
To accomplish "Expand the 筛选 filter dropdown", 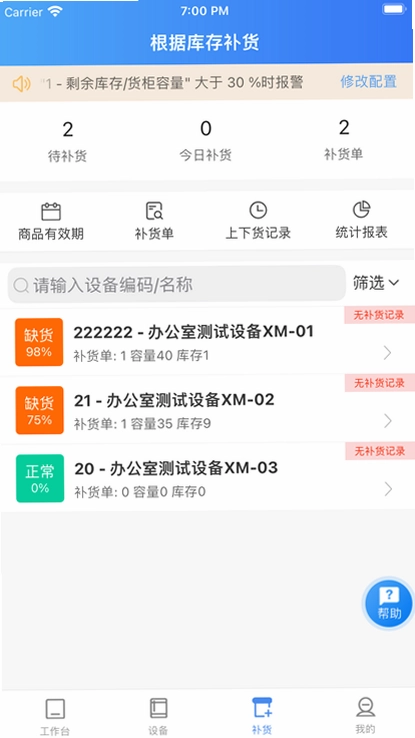I will pyautogui.click(x=376, y=283).
